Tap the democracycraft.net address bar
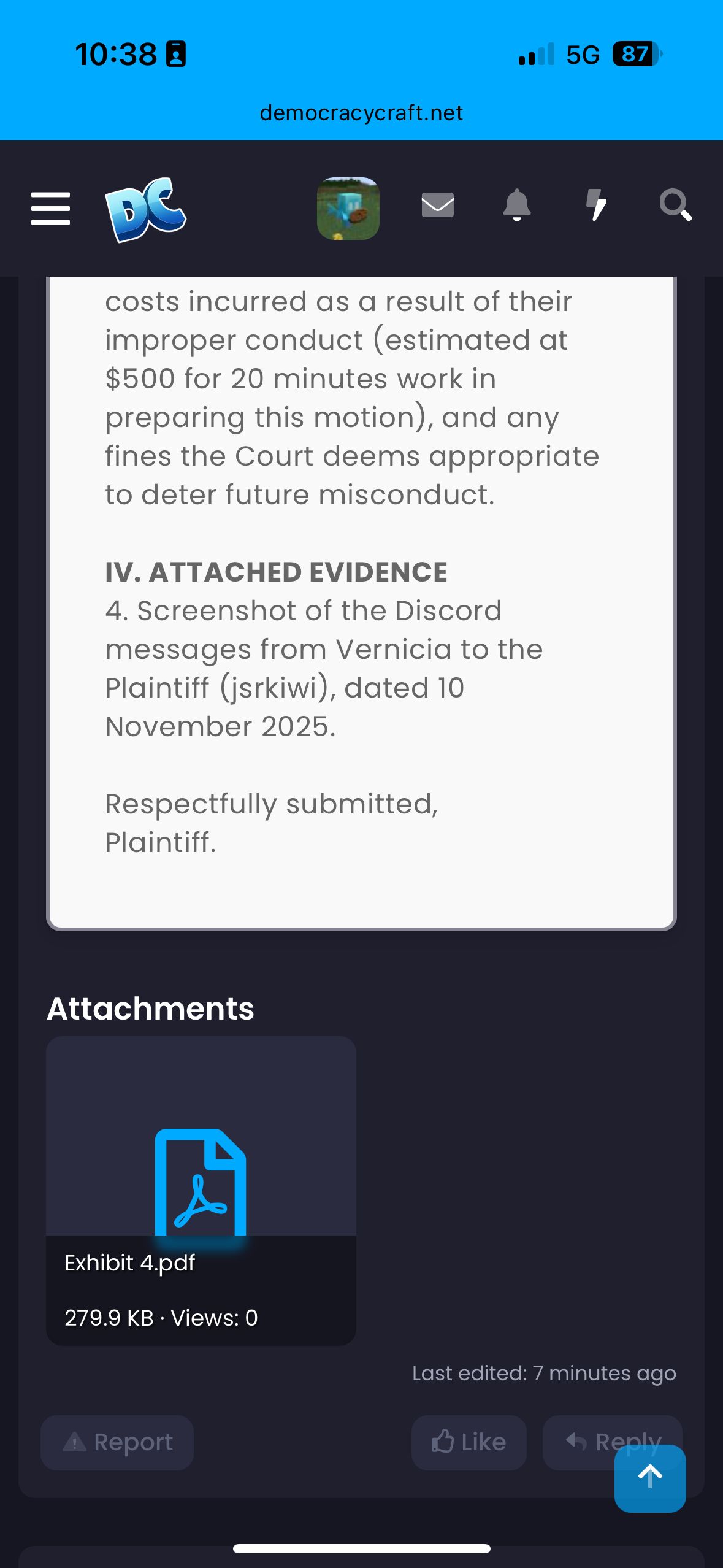723x1568 pixels. 361,113
